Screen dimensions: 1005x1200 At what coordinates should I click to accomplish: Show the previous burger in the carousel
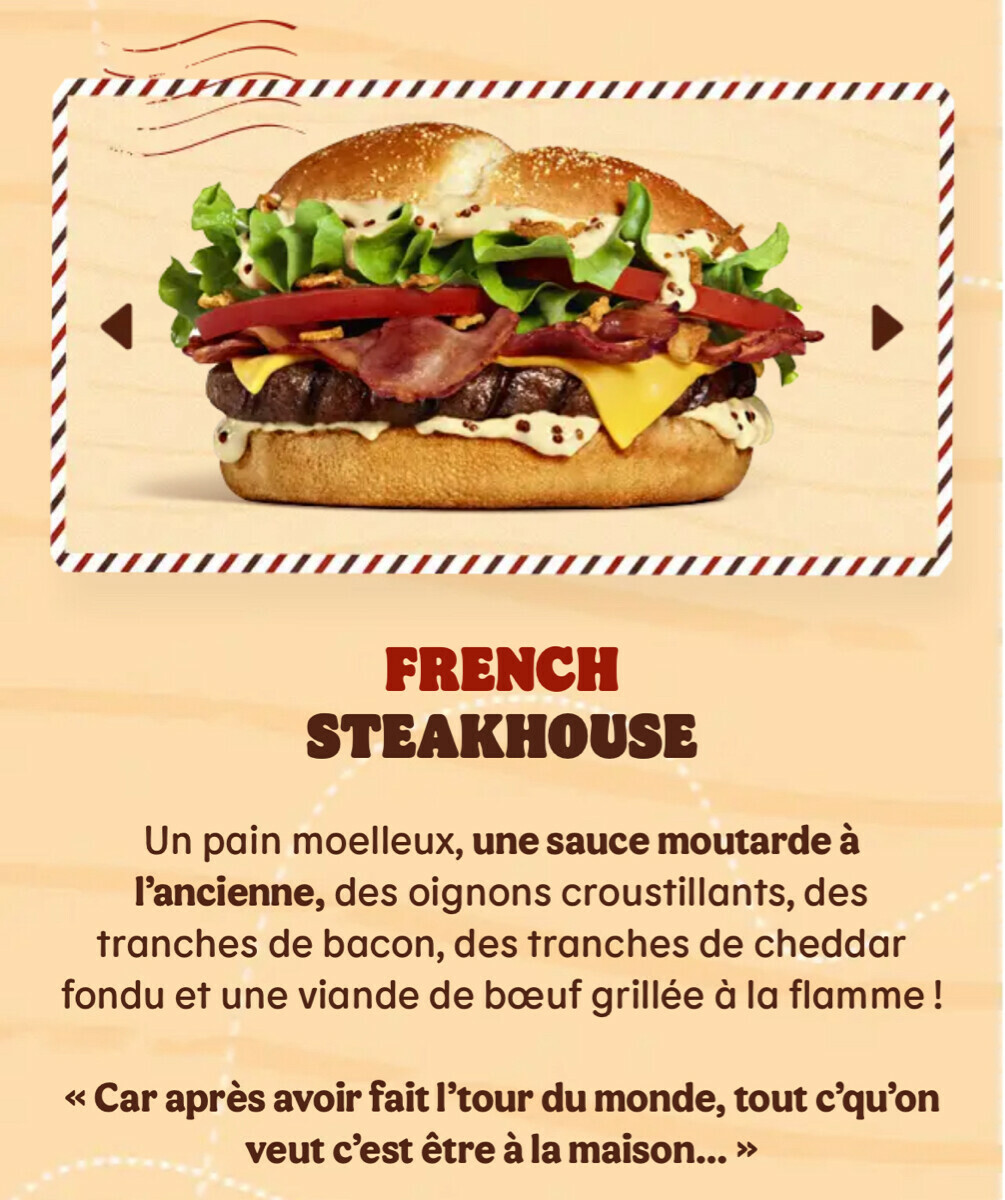point(118,327)
